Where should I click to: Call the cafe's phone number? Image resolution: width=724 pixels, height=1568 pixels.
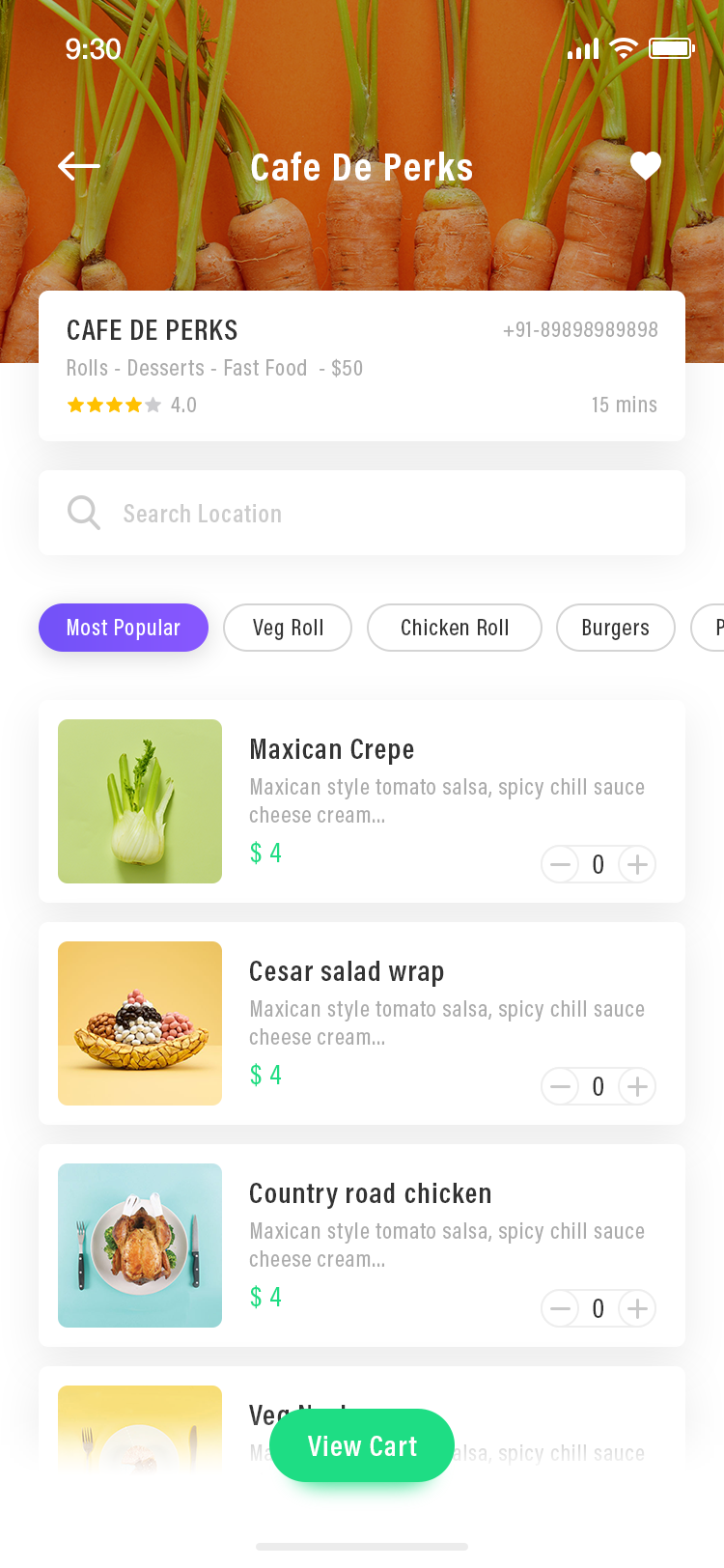[580, 330]
